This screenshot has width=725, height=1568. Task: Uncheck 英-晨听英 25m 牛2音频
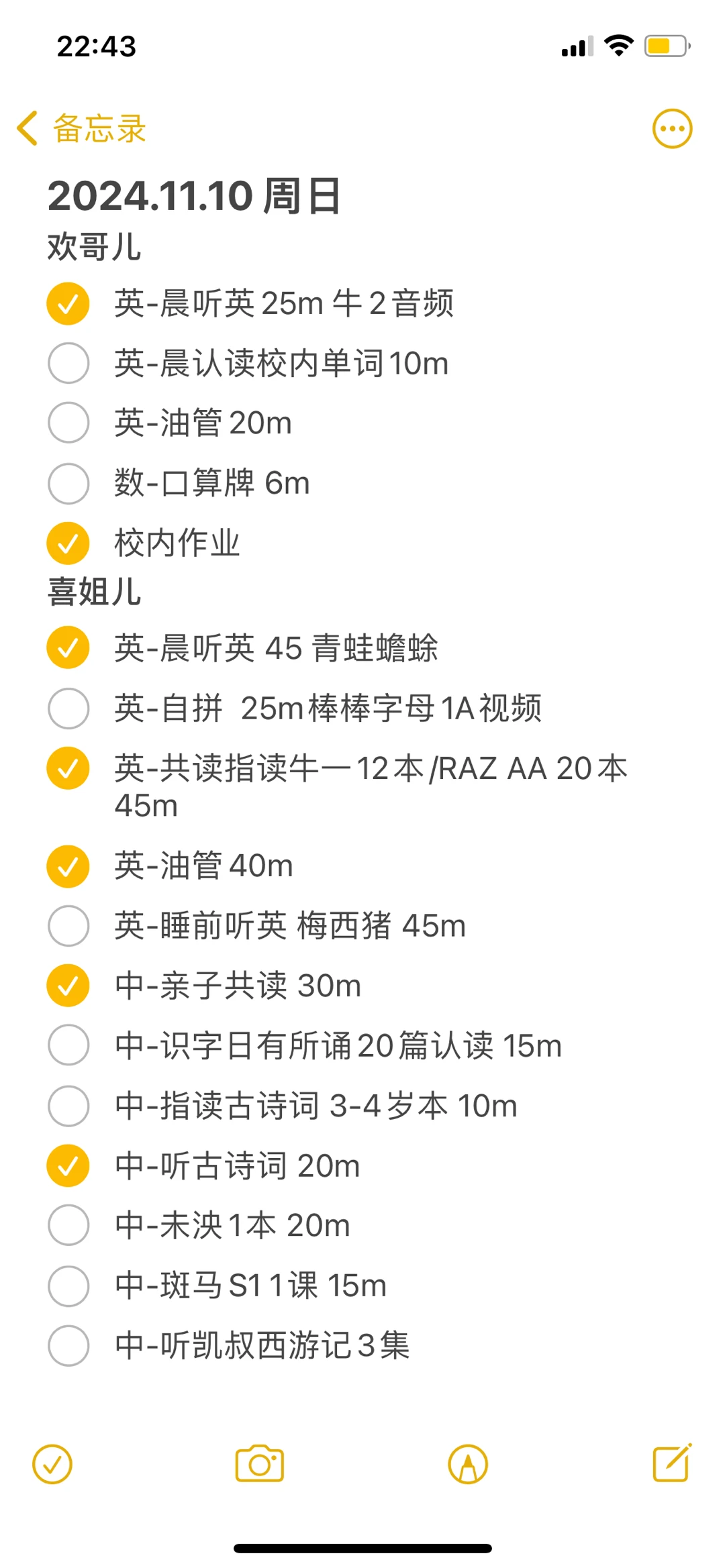coord(68,304)
